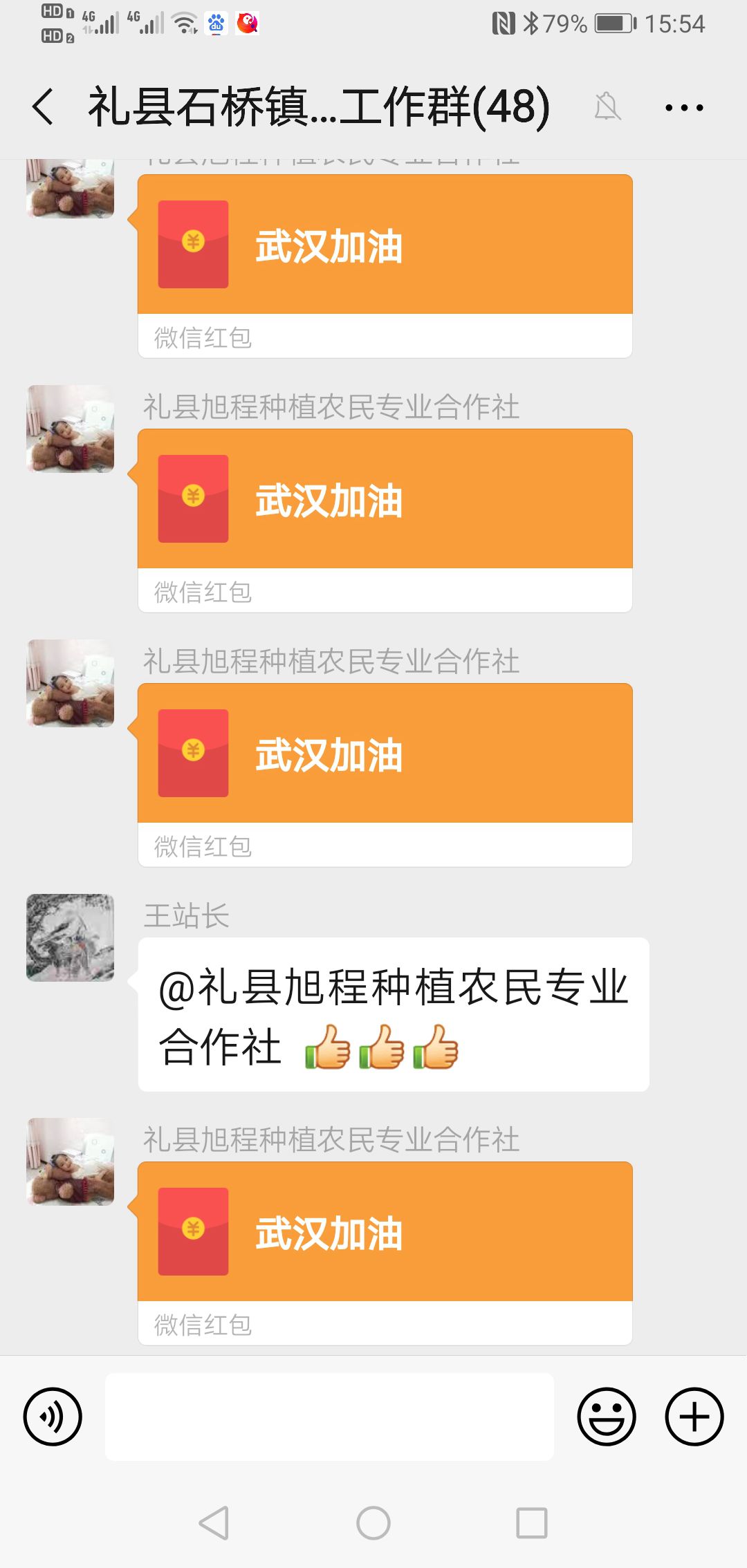Open the recent apps overview
747x1568 pixels.
[x=531, y=1523]
